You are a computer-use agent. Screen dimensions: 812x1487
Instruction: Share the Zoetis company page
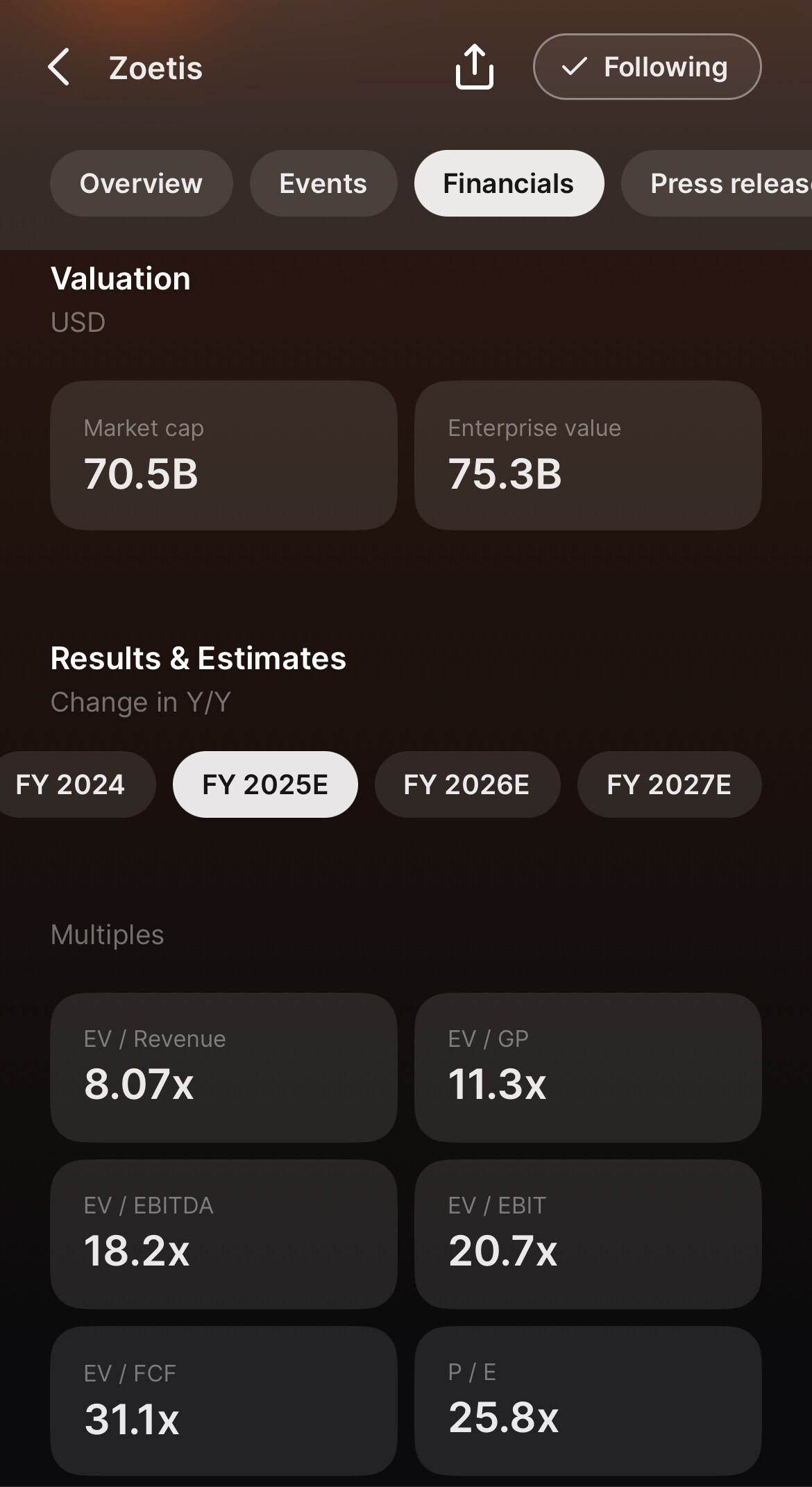point(475,67)
